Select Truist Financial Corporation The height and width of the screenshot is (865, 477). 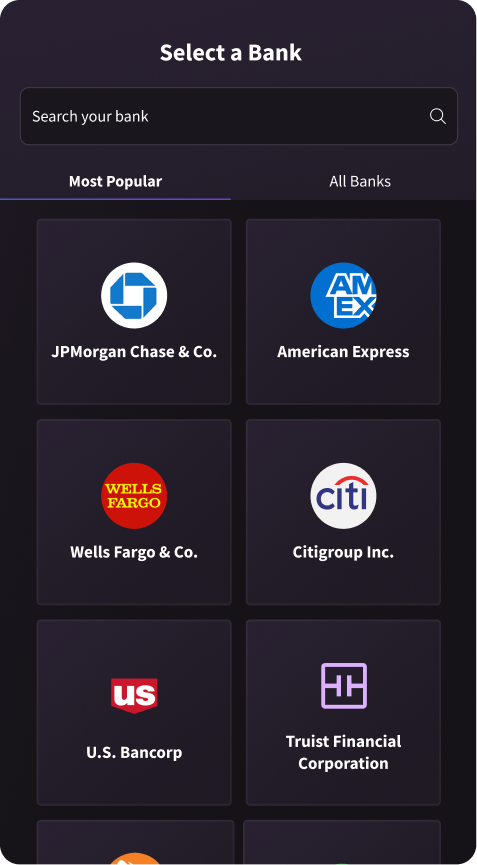343,712
